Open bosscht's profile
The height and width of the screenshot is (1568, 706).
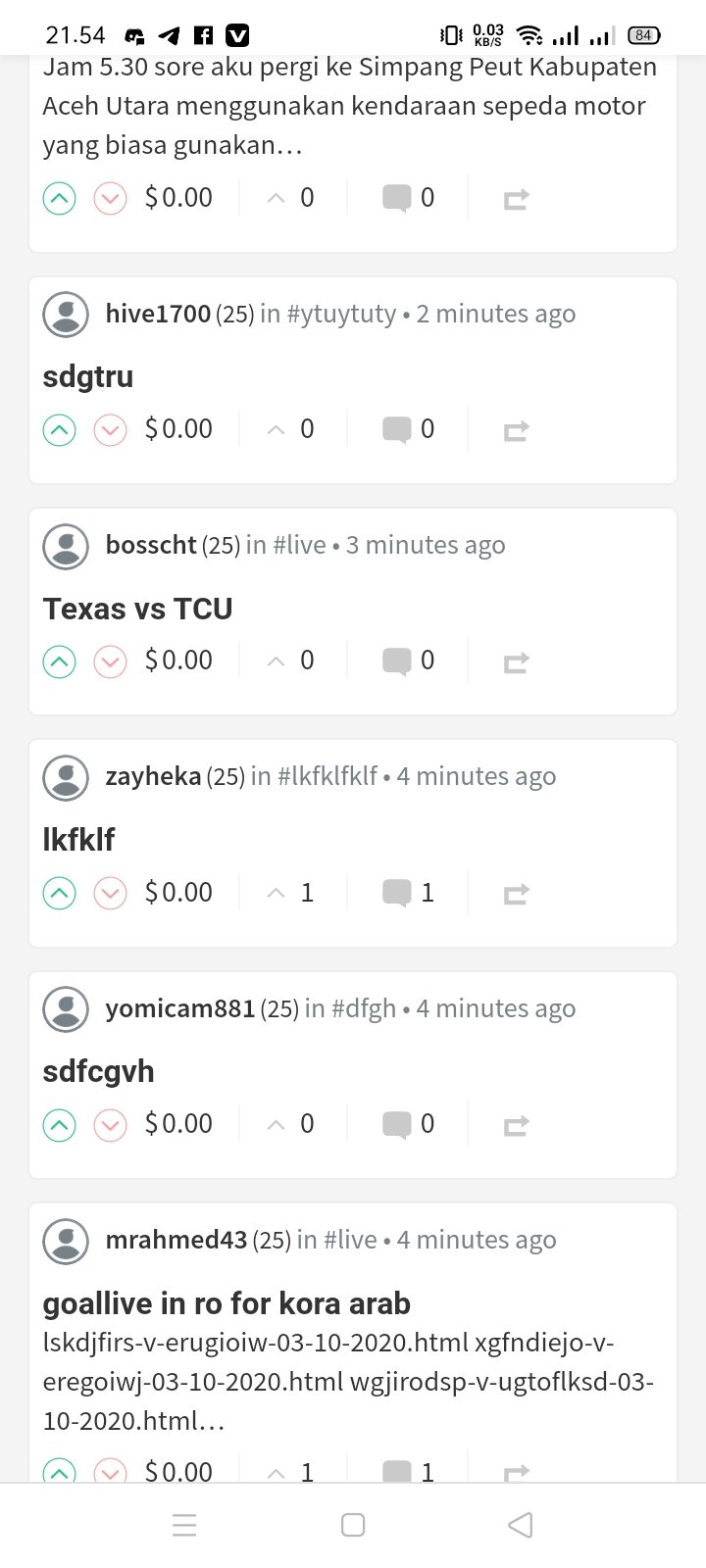click(x=151, y=545)
